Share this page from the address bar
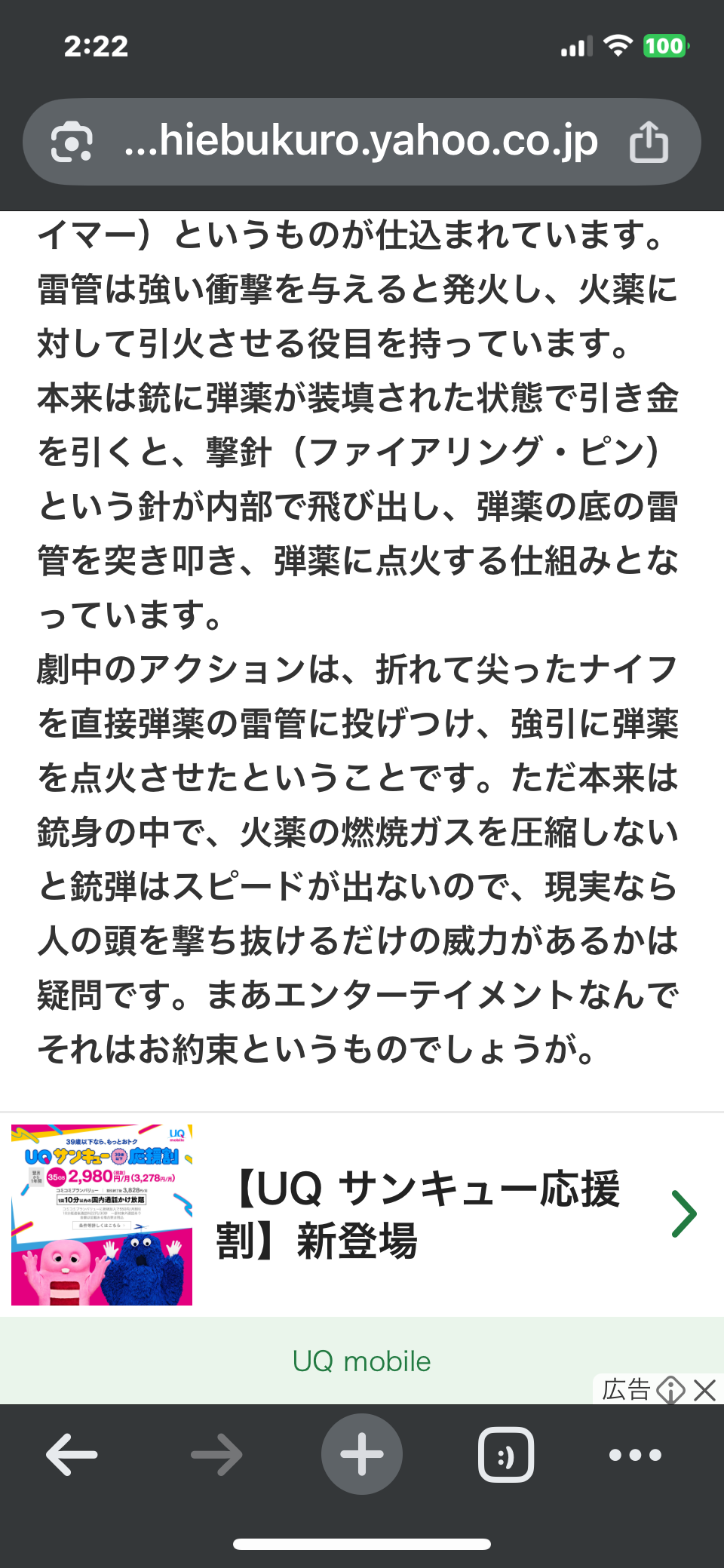This screenshot has height=1568, width=724. (649, 142)
